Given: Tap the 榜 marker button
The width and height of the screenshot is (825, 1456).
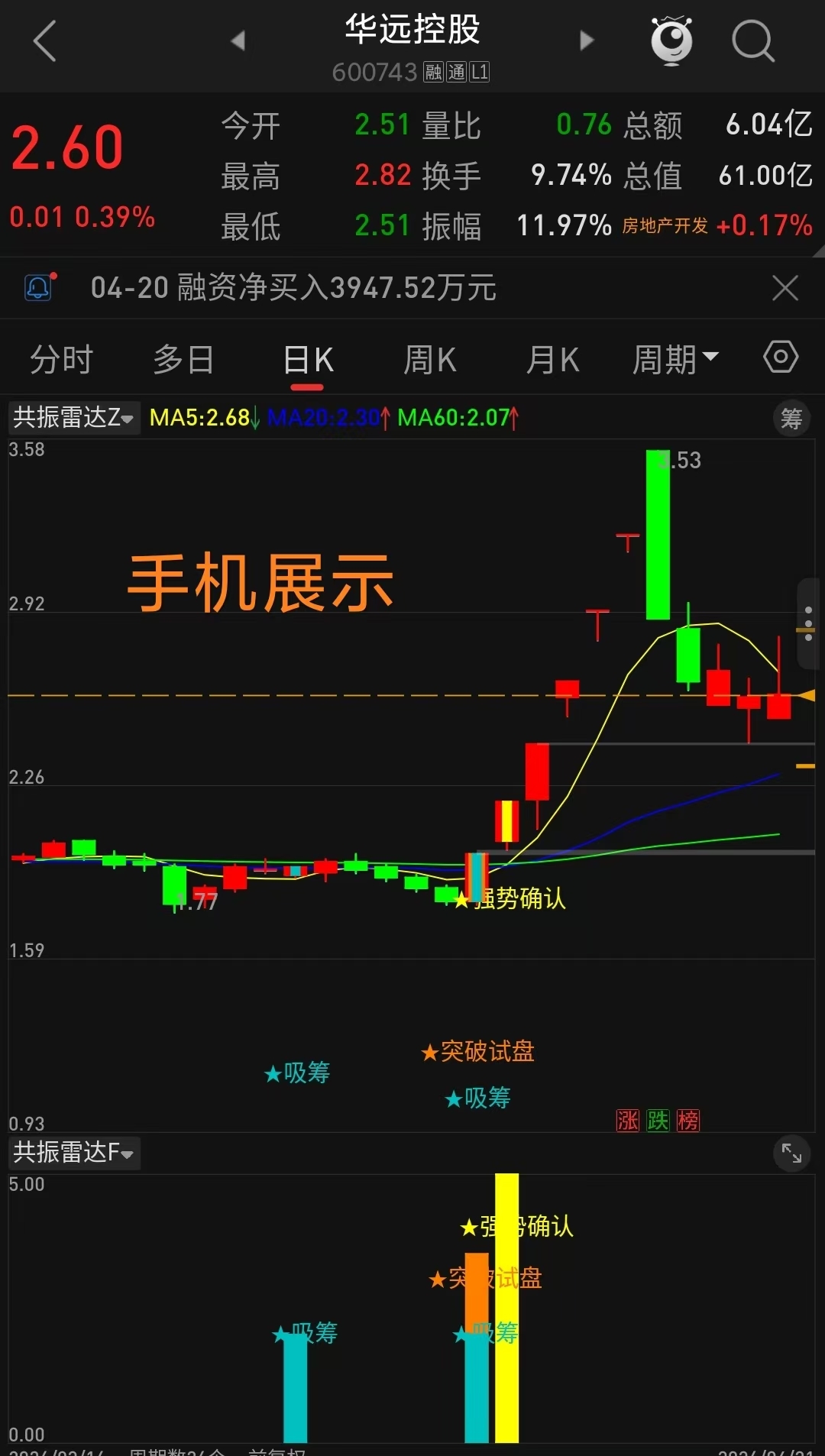Looking at the screenshot, I should (x=687, y=1120).
